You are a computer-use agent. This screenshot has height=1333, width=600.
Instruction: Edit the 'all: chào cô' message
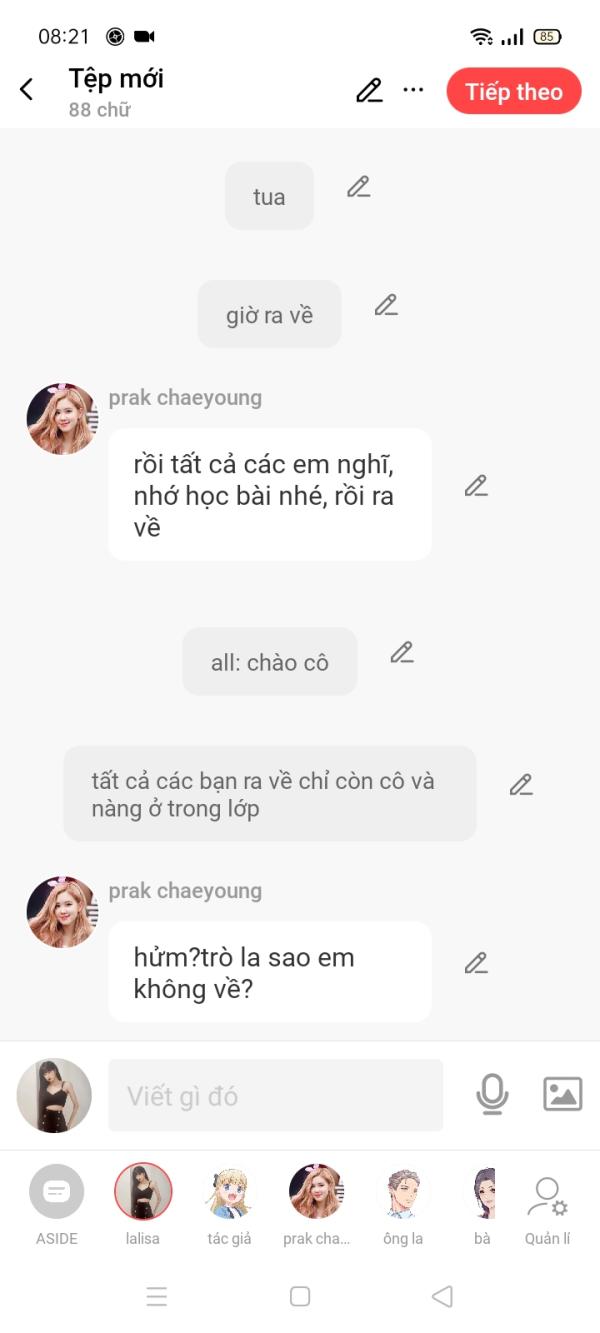[402, 653]
